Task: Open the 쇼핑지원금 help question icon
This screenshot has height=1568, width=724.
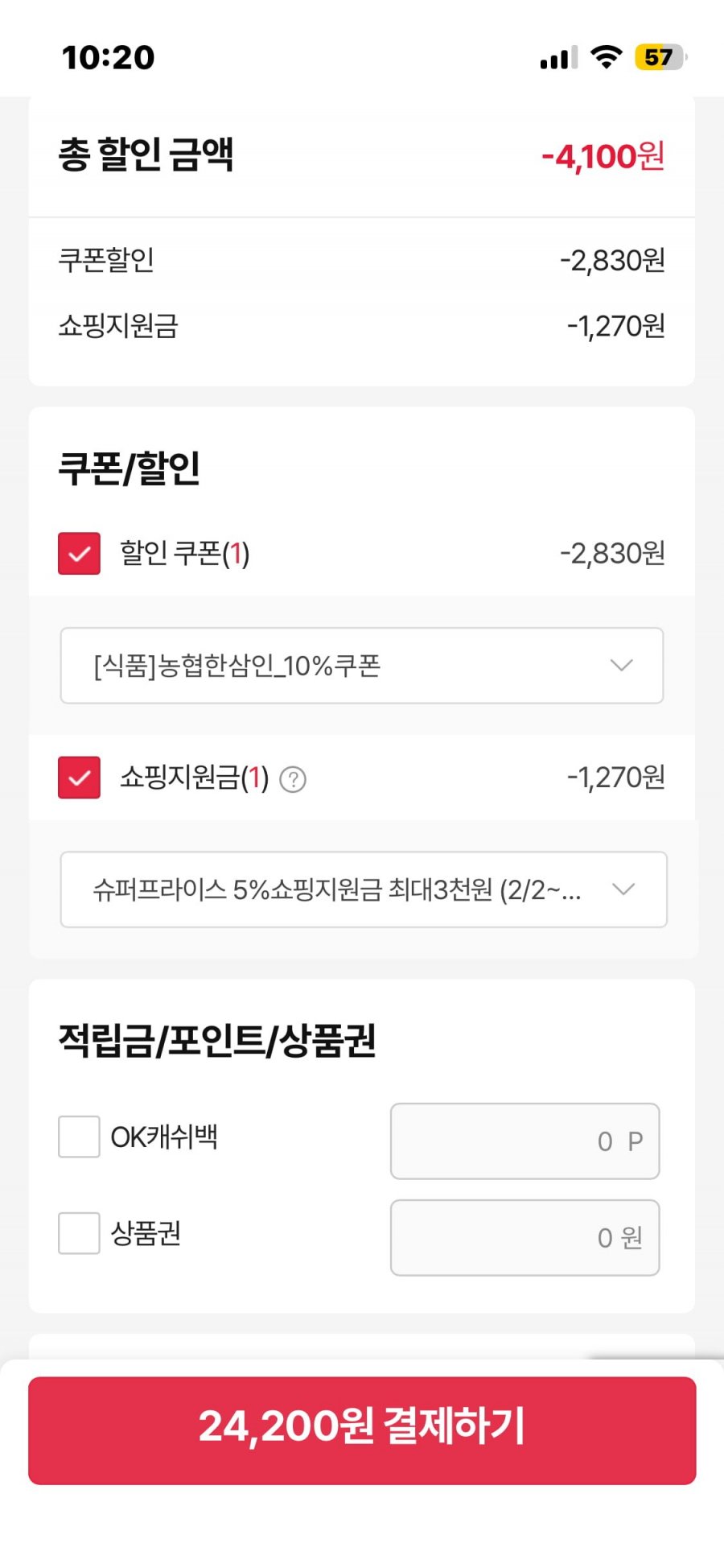Action: point(293,779)
